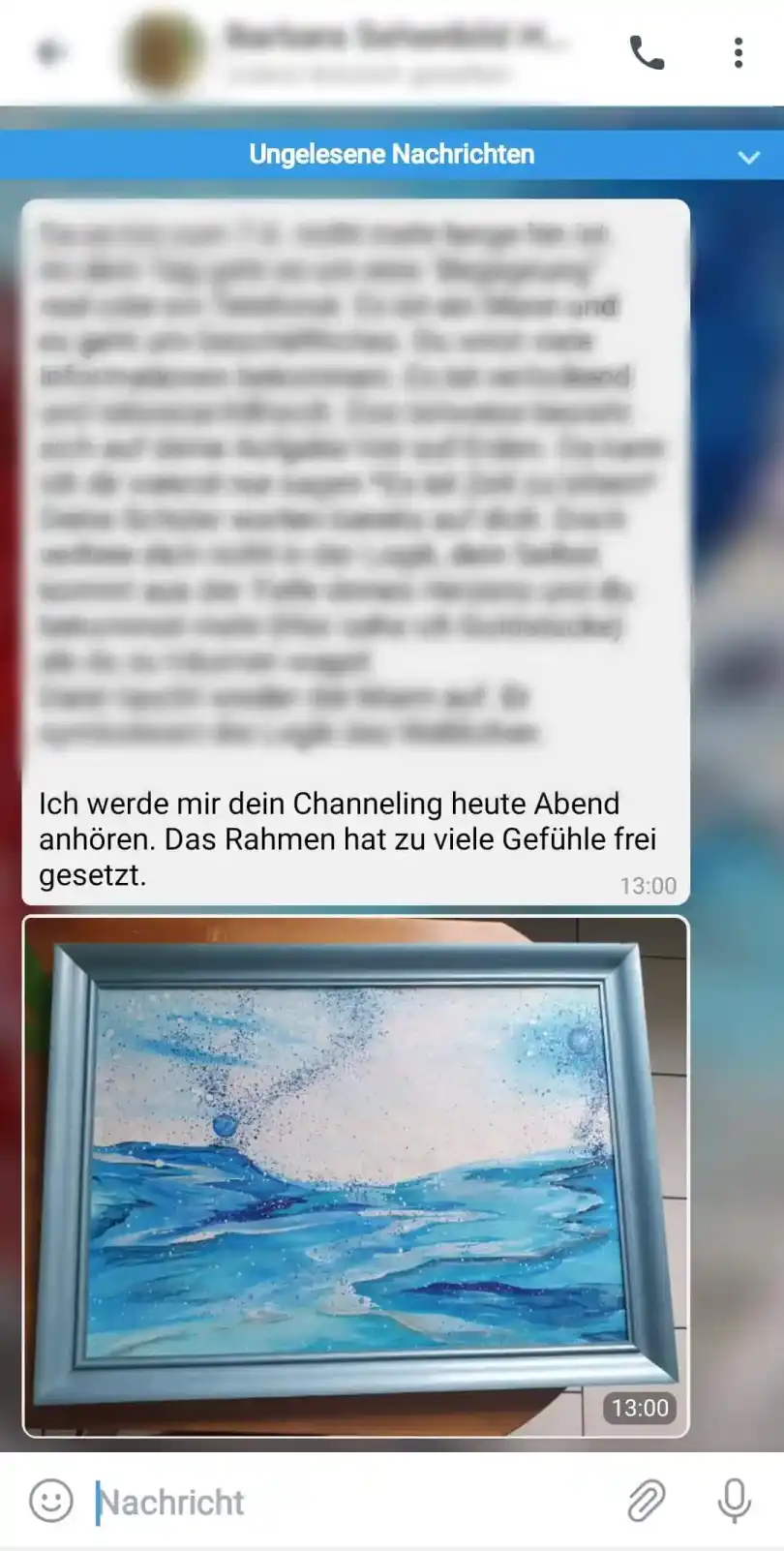The image size is (784, 1551).
Task: Open the emoji picker
Action: [x=50, y=1501]
